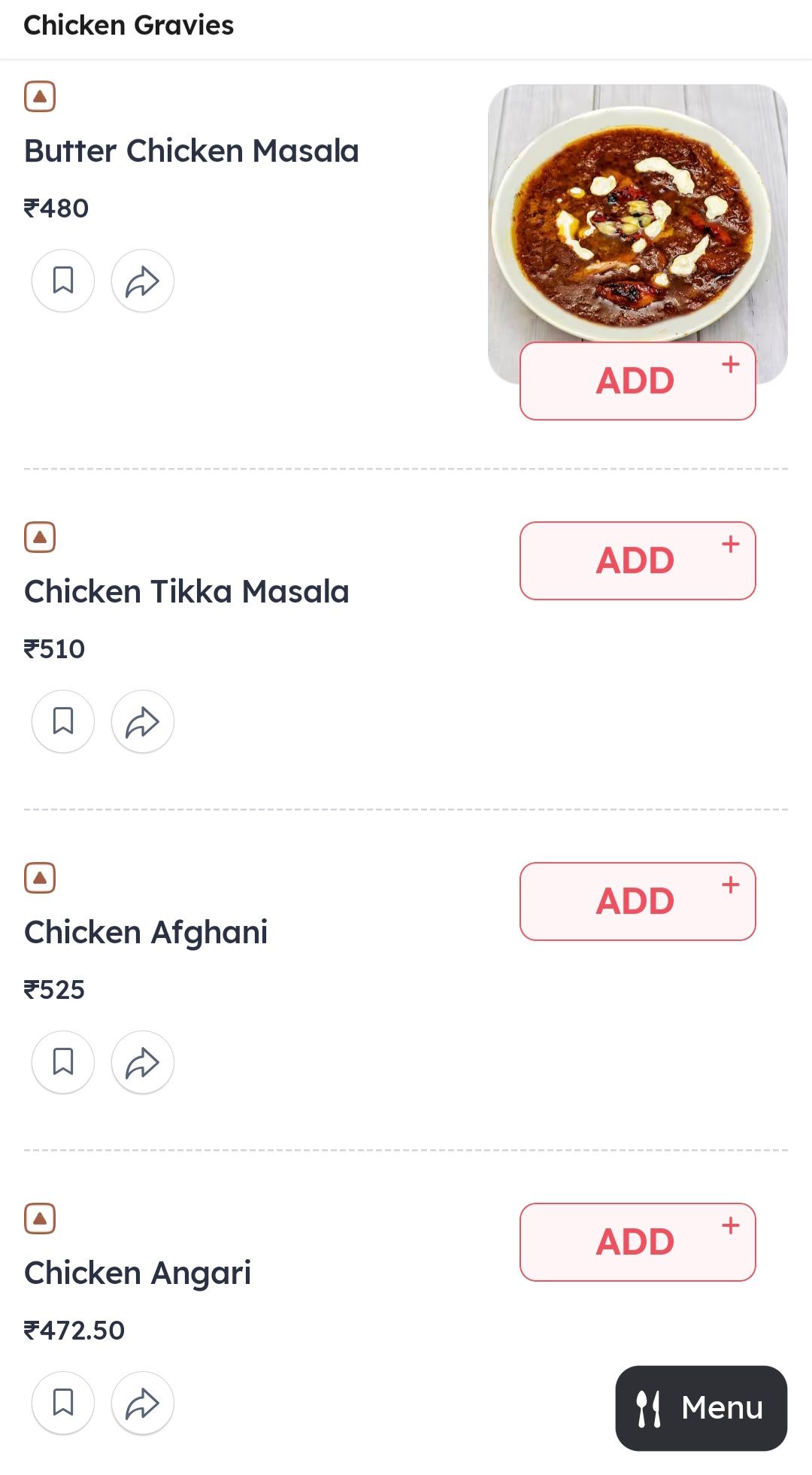
Task: Bookmark Chicken Angari
Action: click(63, 1403)
